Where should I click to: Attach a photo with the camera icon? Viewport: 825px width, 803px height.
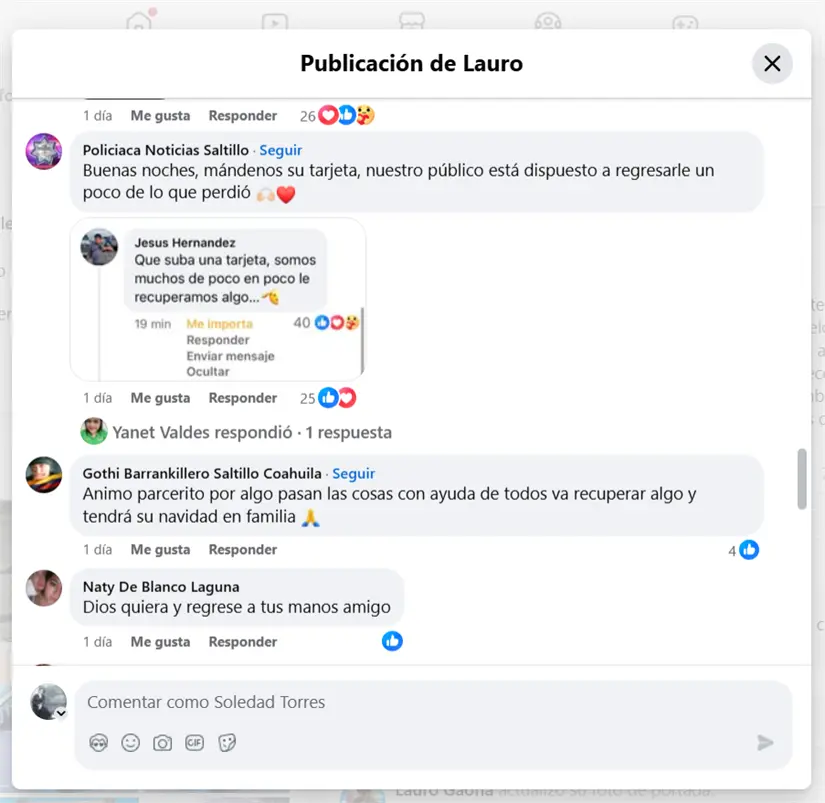(x=162, y=743)
